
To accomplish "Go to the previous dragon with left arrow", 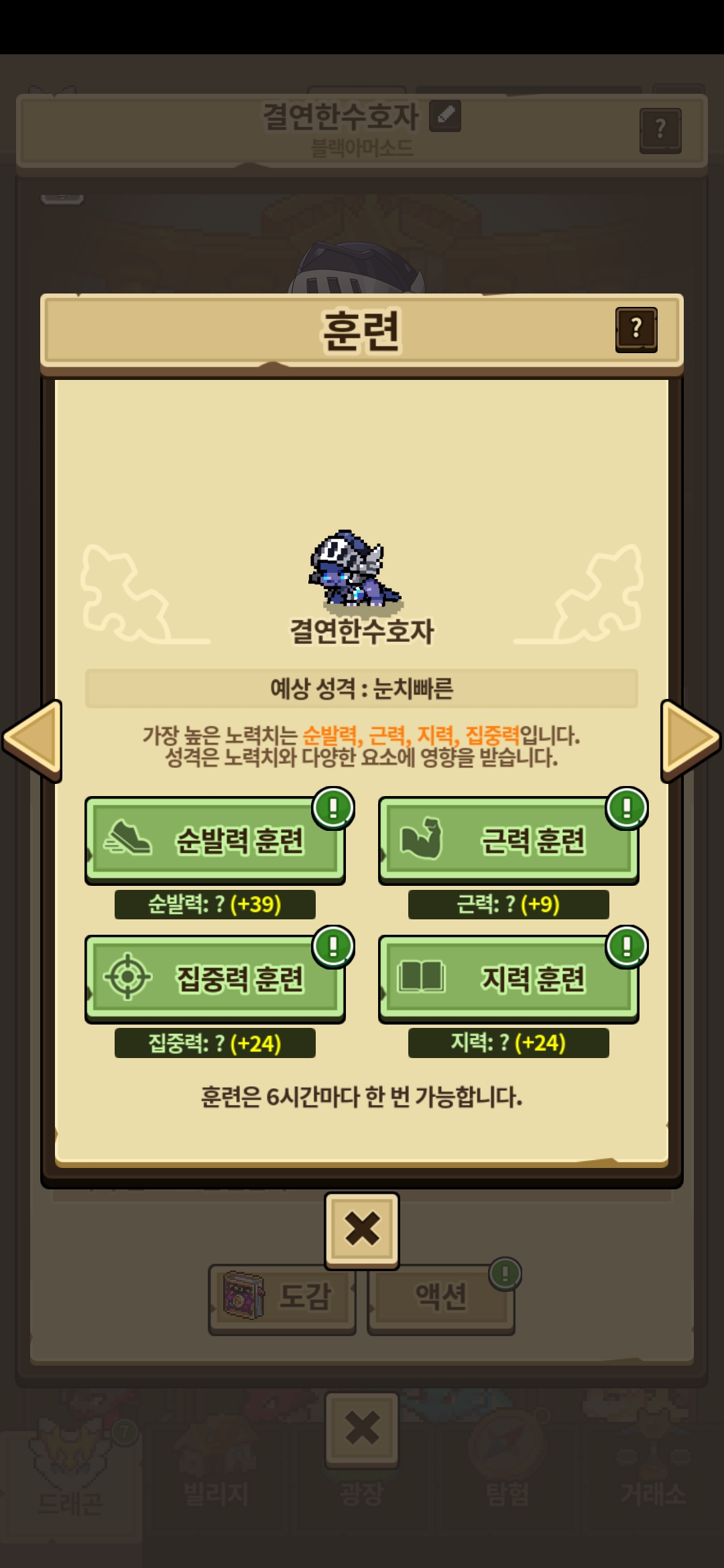I will click(x=32, y=740).
